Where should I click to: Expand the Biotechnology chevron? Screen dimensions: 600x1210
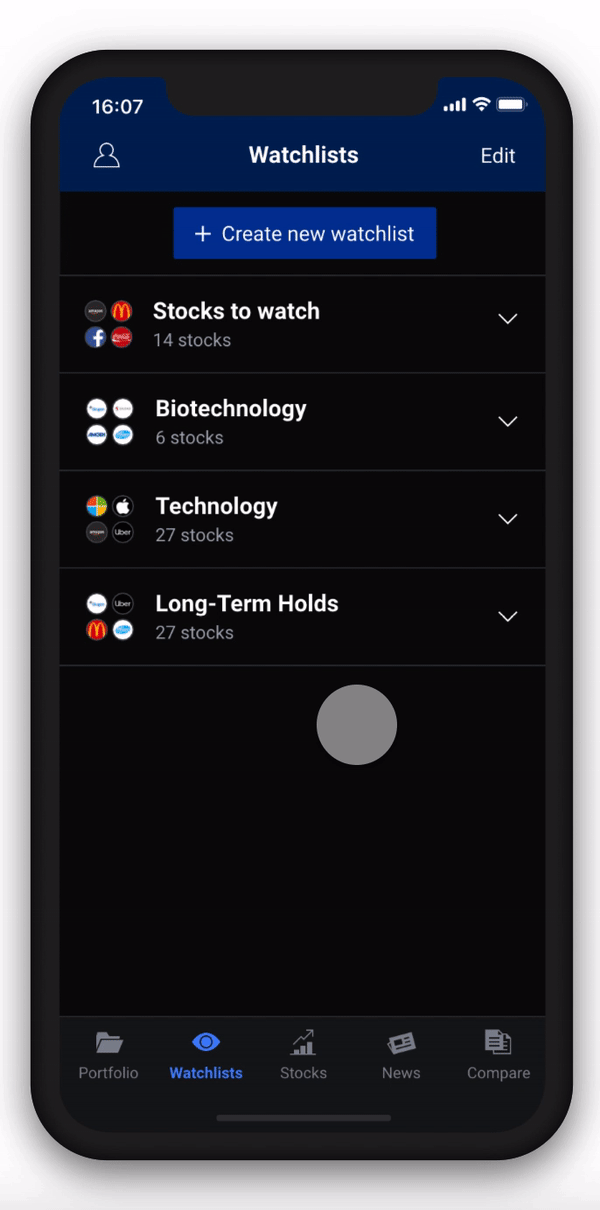508,421
